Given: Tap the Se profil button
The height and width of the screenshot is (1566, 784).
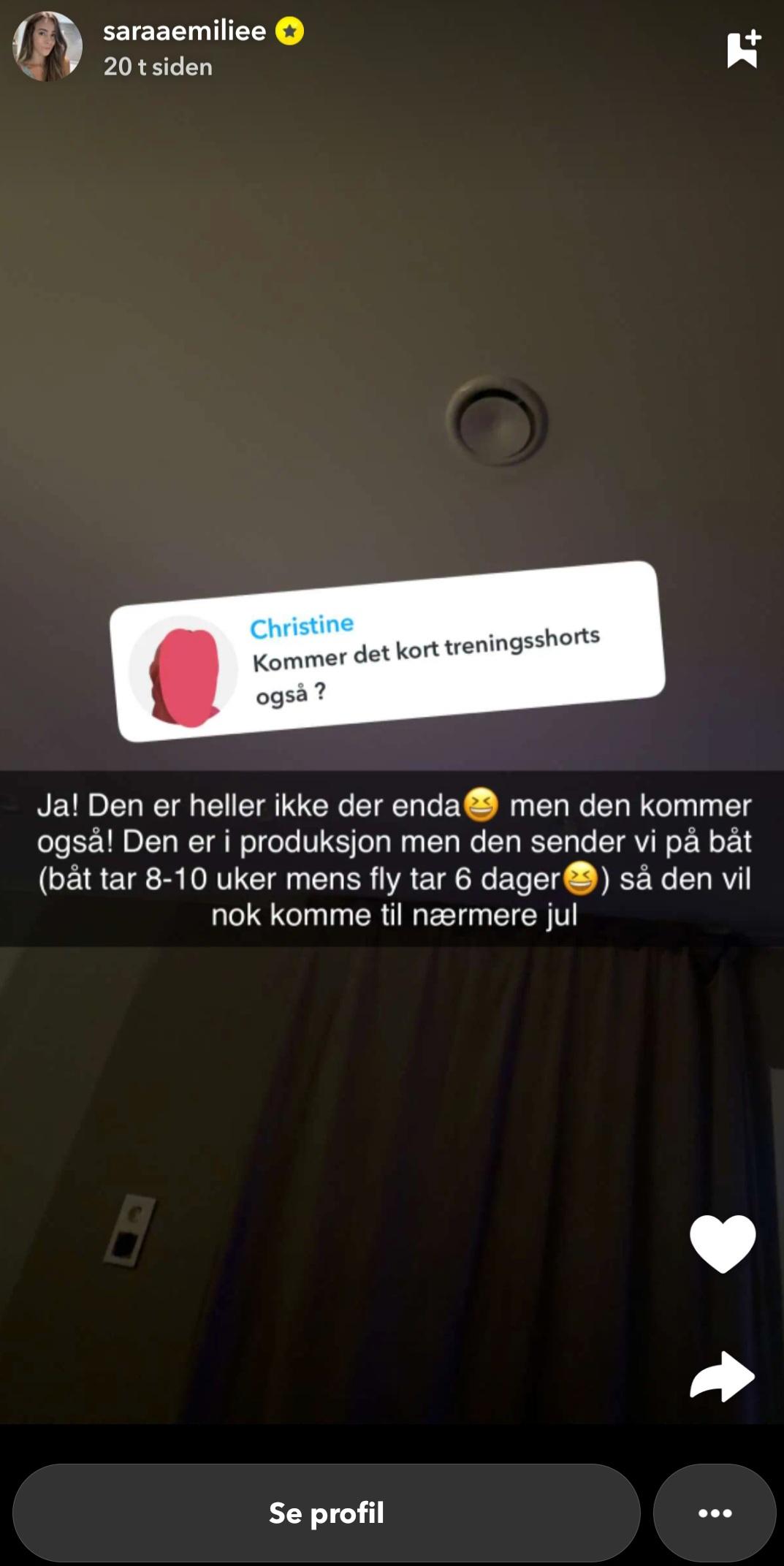Looking at the screenshot, I should click(326, 1513).
